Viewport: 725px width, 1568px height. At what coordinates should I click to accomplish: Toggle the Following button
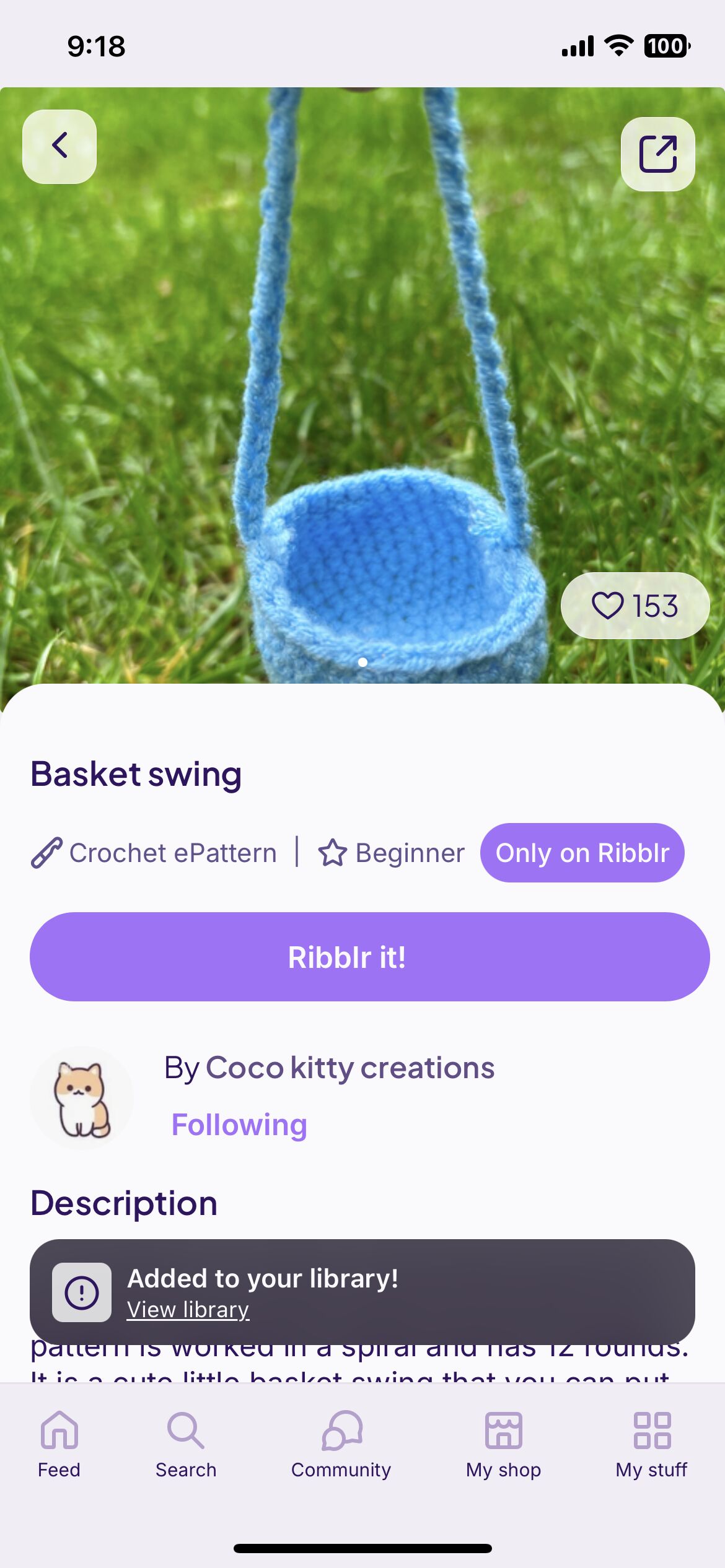coord(239,1125)
